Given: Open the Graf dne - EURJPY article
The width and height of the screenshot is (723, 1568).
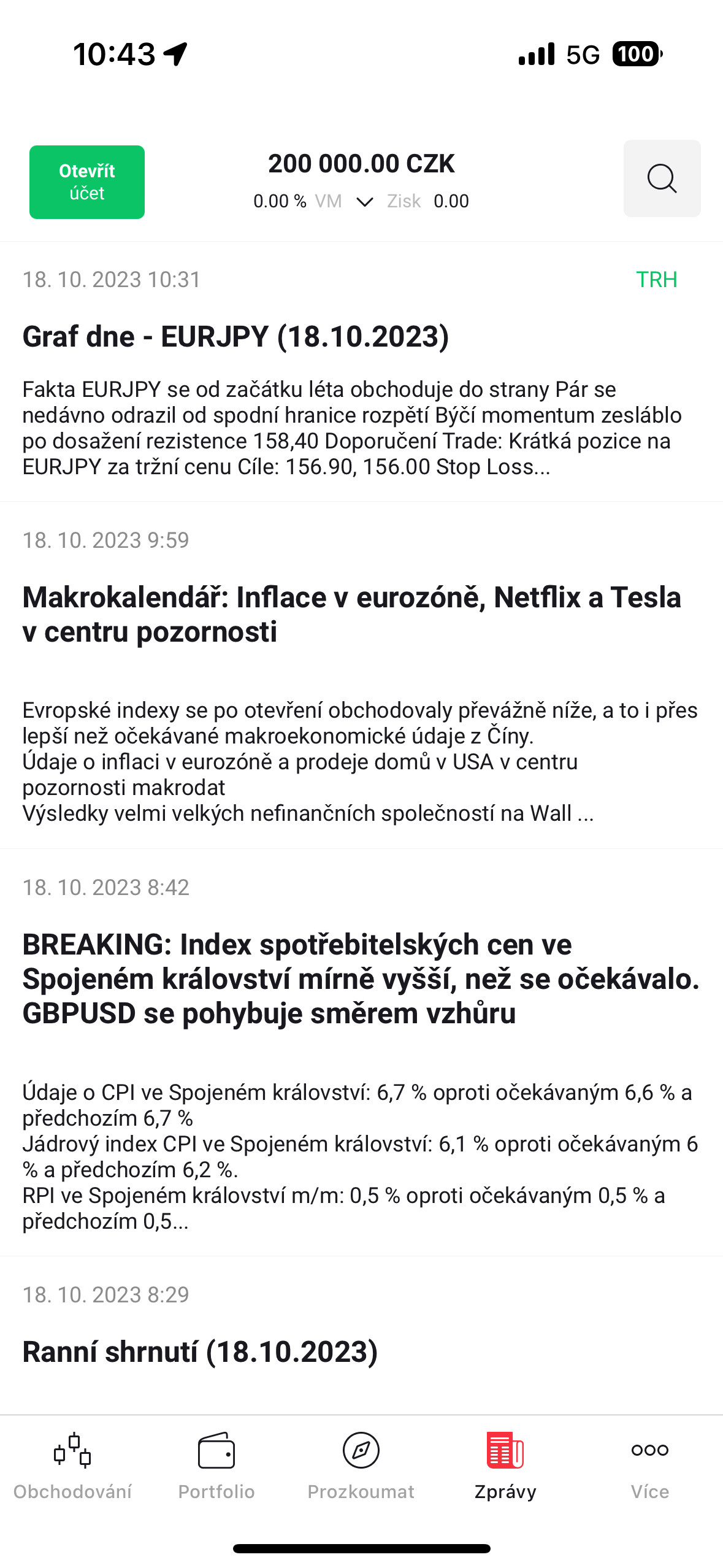Looking at the screenshot, I should [235, 337].
